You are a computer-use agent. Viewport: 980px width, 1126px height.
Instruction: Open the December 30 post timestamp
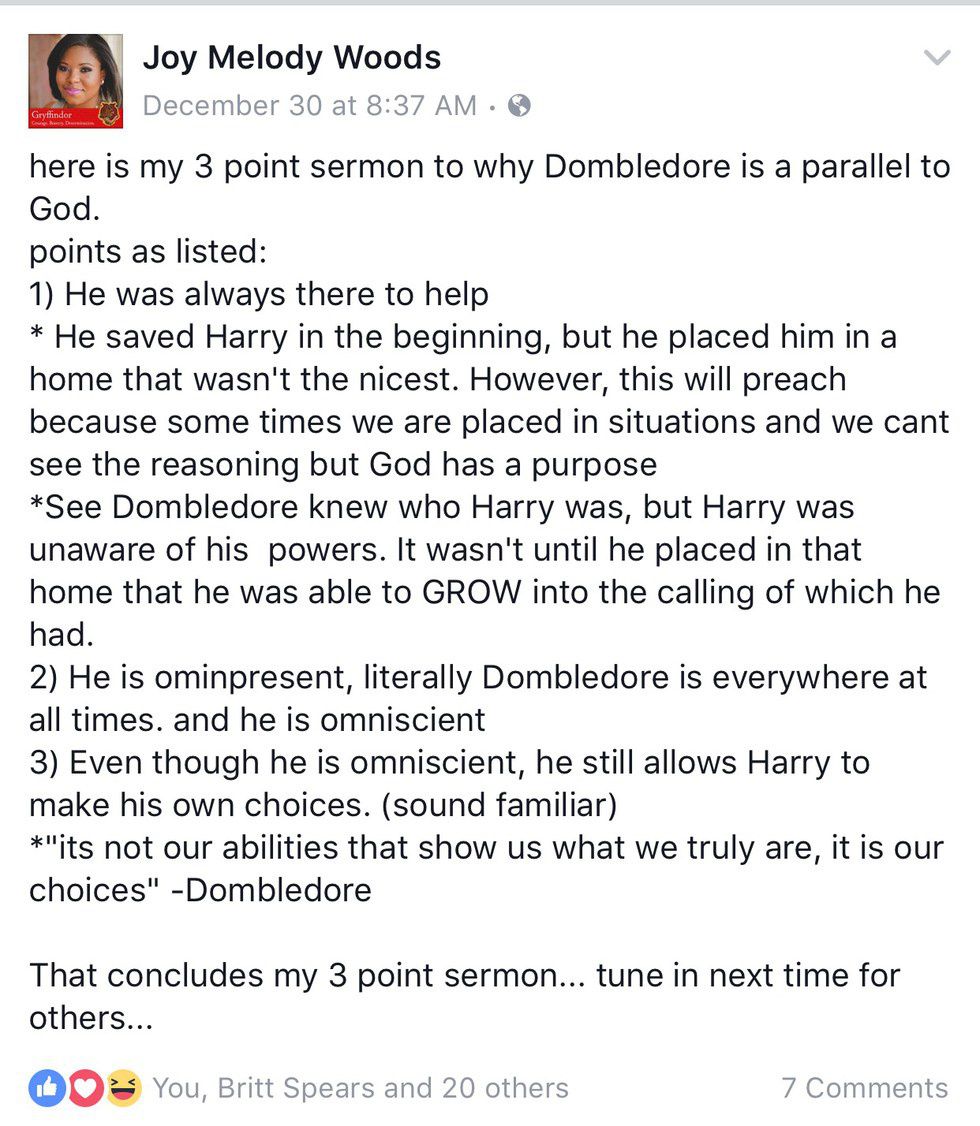(310, 105)
